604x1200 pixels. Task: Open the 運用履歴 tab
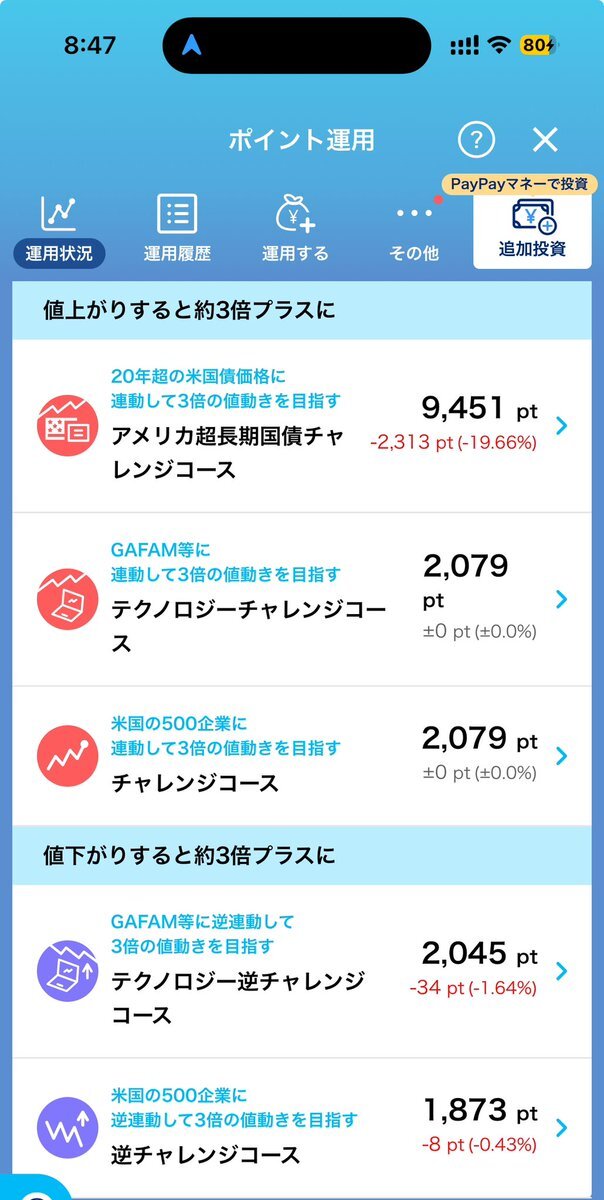tap(177, 230)
